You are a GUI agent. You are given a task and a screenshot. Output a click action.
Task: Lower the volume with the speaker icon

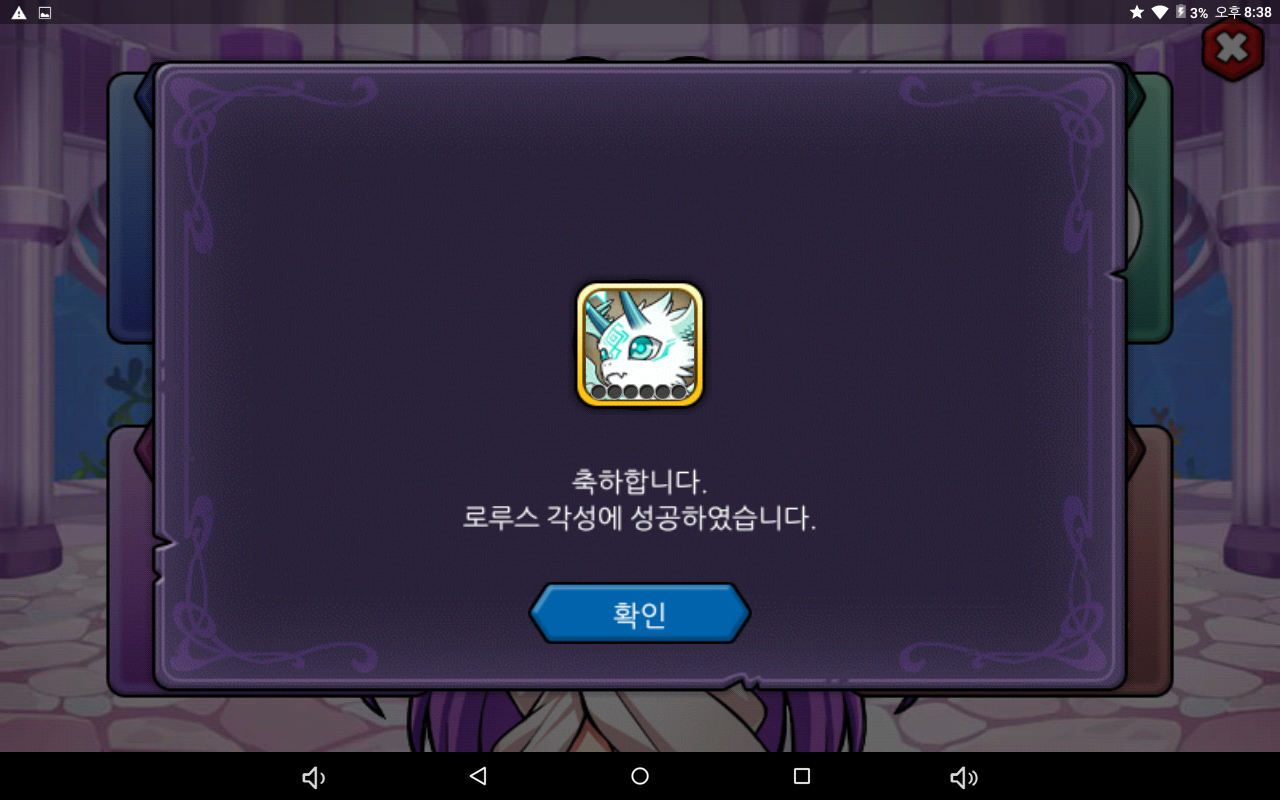(314, 777)
